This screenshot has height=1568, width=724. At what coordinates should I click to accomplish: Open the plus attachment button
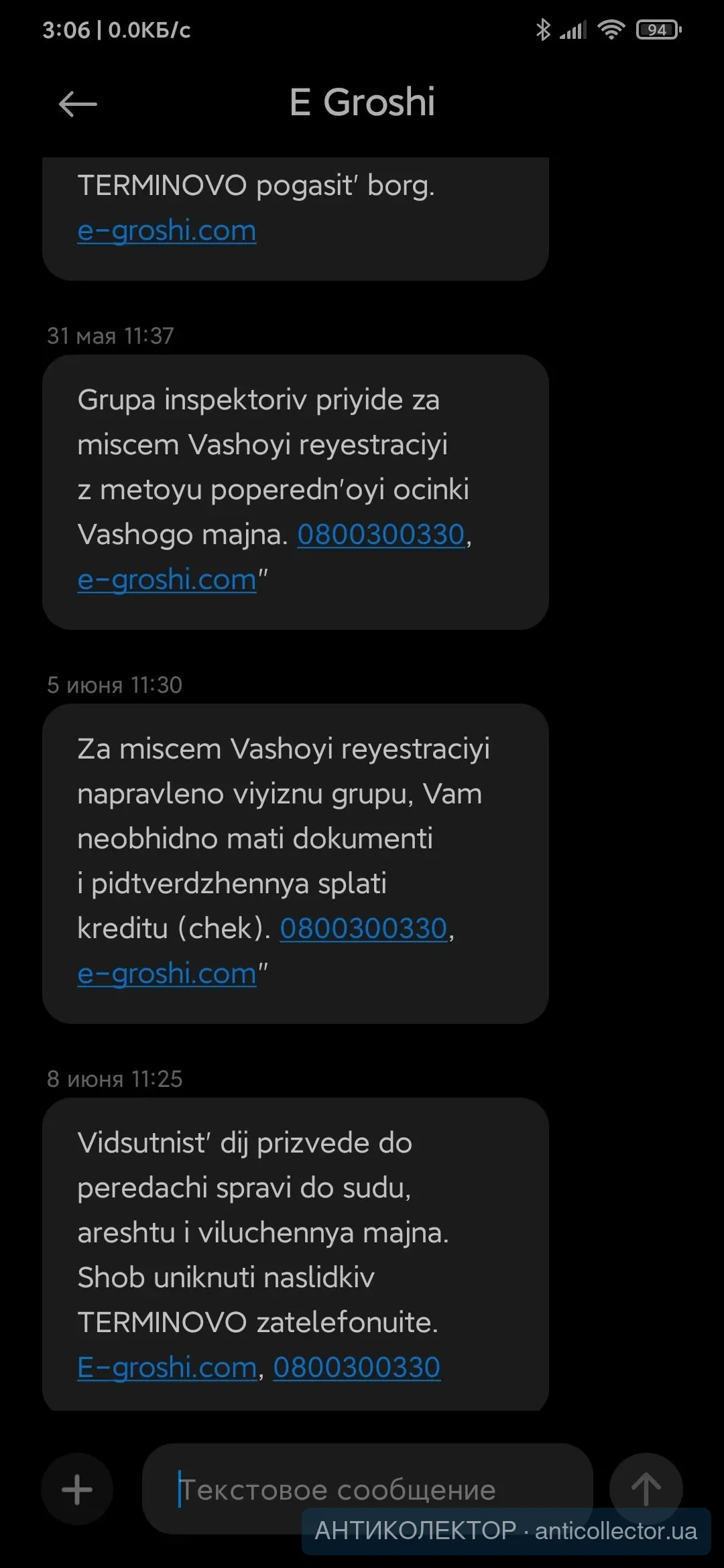tap(77, 1489)
